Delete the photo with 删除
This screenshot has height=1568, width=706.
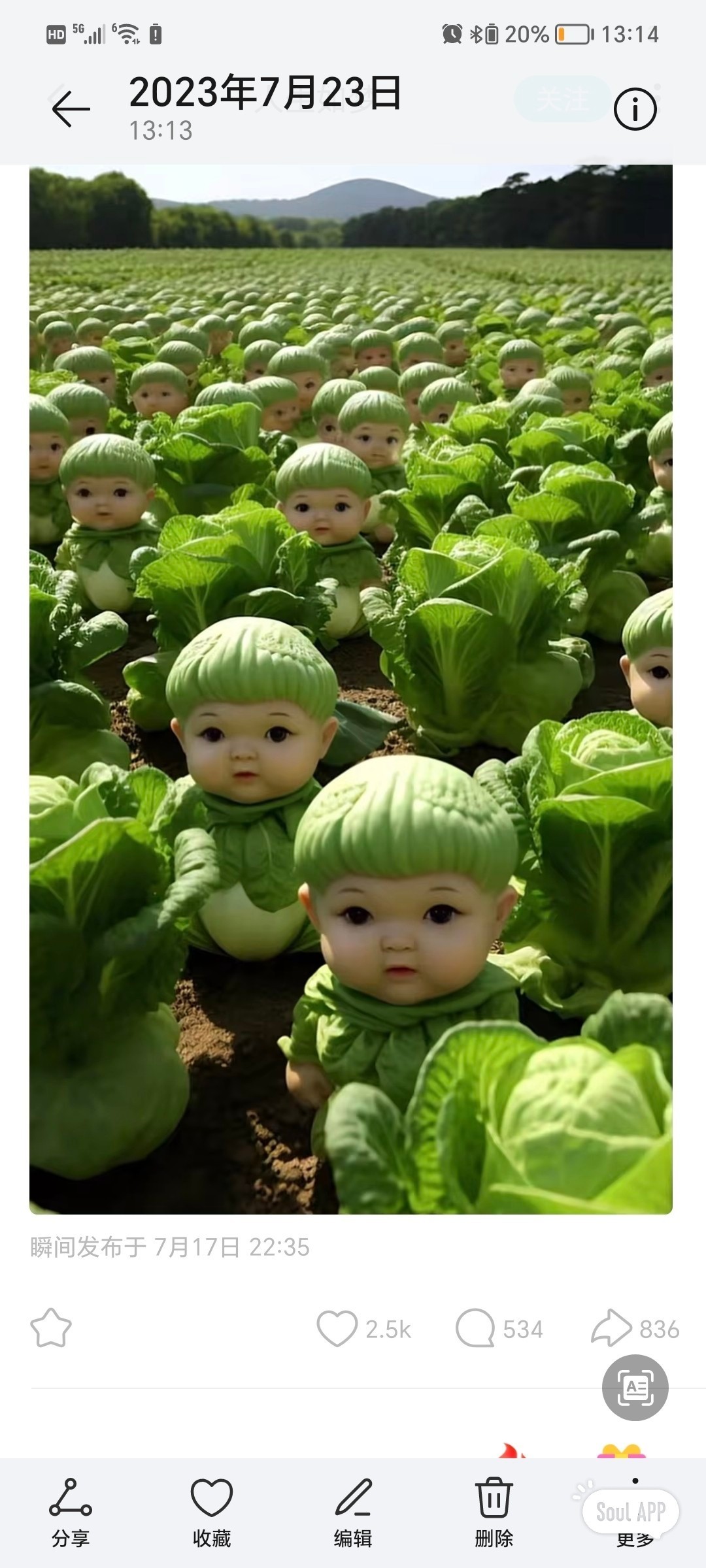coord(494,1513)
